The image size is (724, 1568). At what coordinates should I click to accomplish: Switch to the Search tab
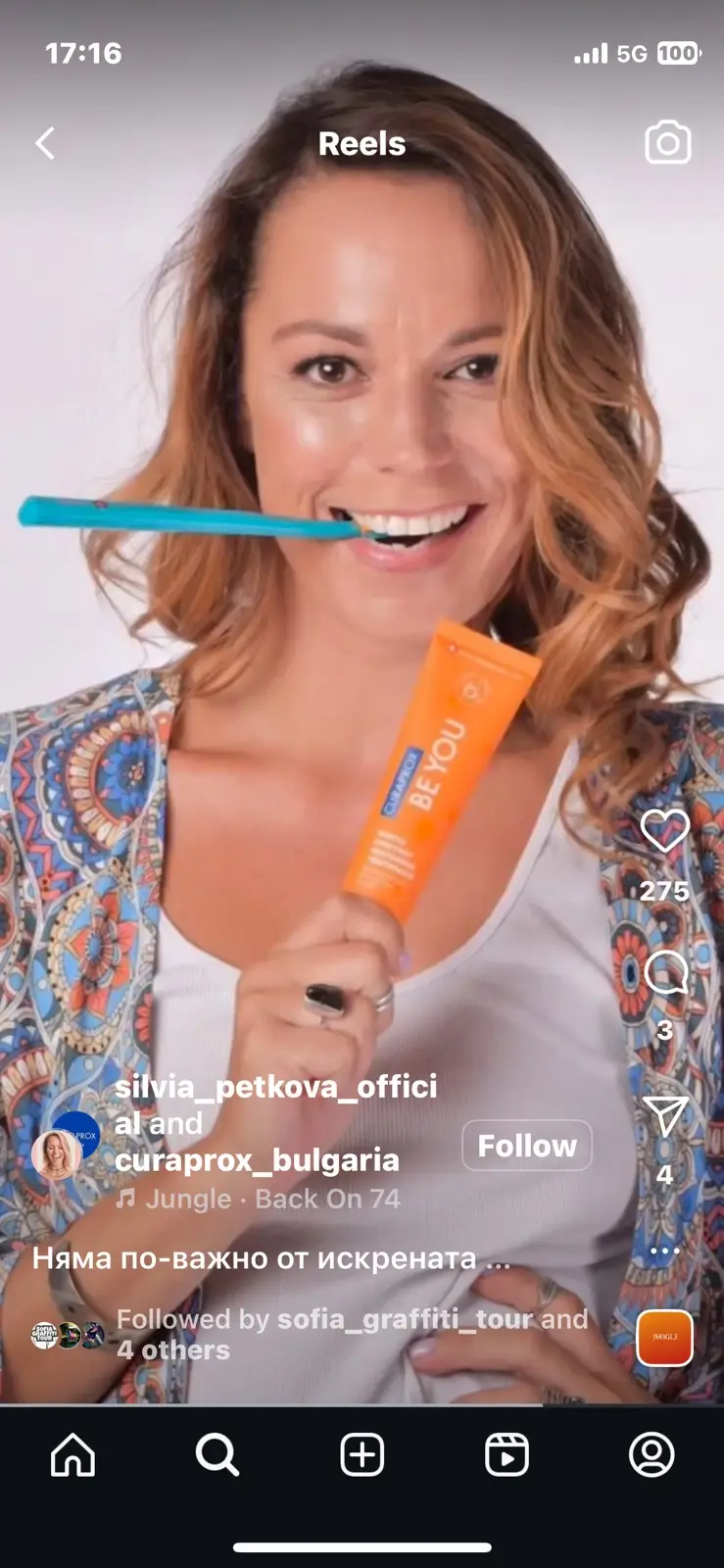(x=217, y=1454)
